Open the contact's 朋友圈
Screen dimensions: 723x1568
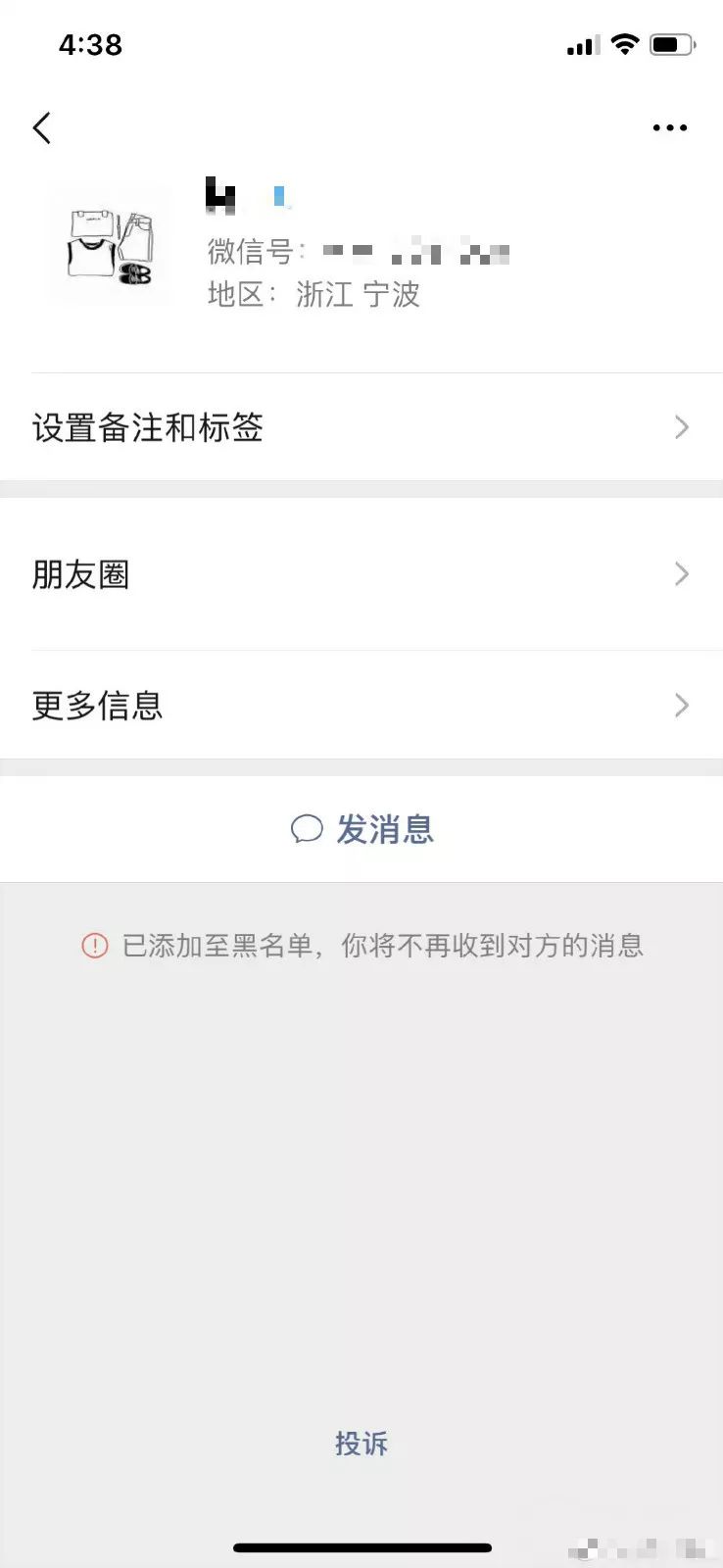[361, 574]
